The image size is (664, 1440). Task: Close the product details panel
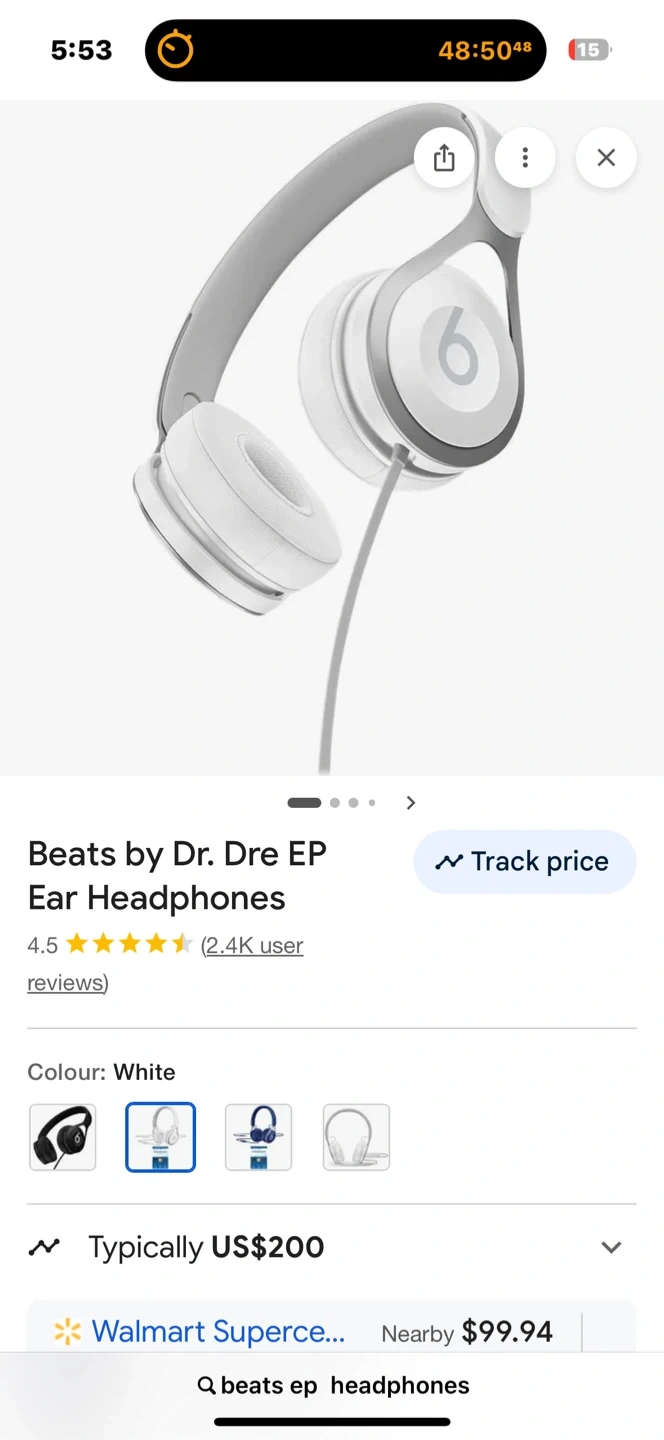pos(606,158)
